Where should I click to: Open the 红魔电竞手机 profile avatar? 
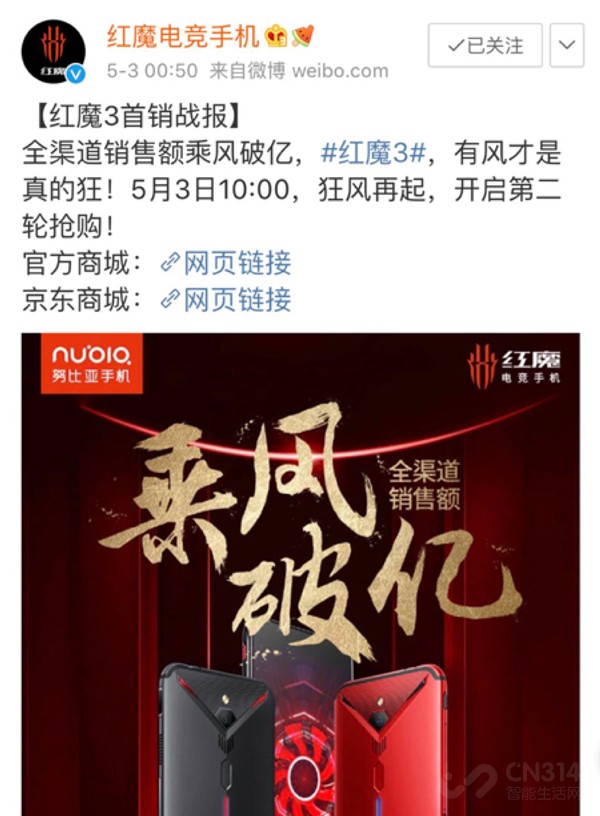click(x=54, y=51)
